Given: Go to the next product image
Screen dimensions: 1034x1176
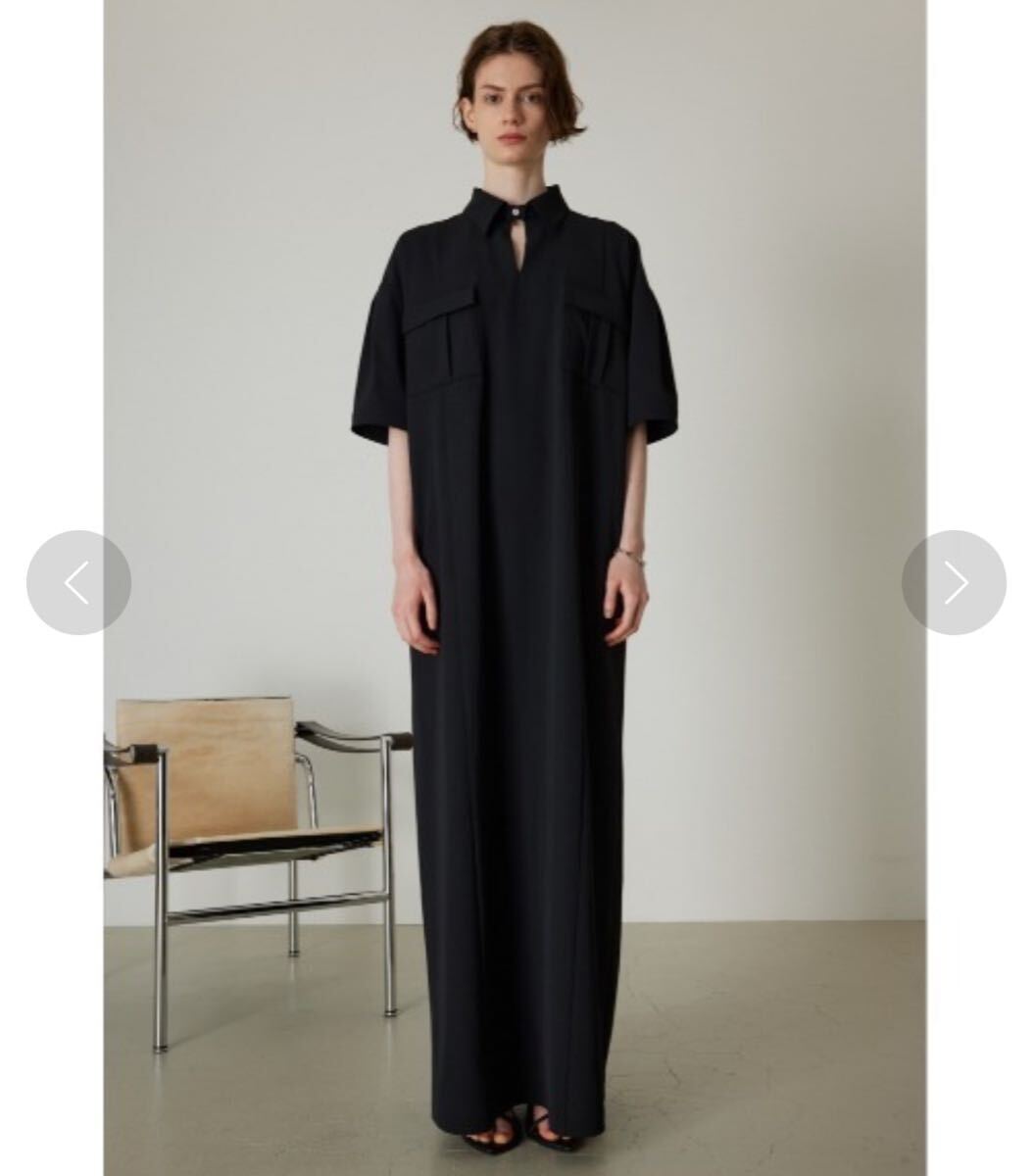Looking at the screenshot, I should [954, 583].
